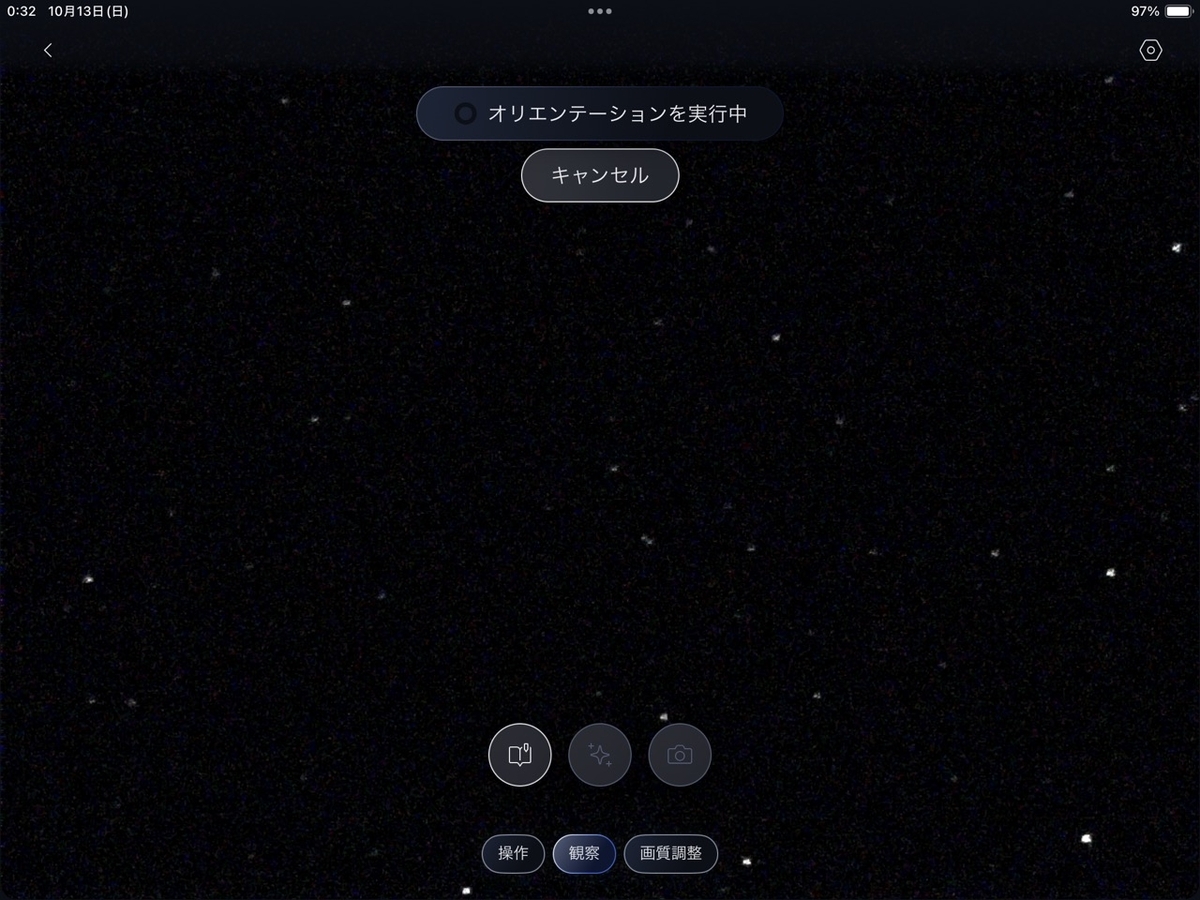Select the 観察 tab

584,854
